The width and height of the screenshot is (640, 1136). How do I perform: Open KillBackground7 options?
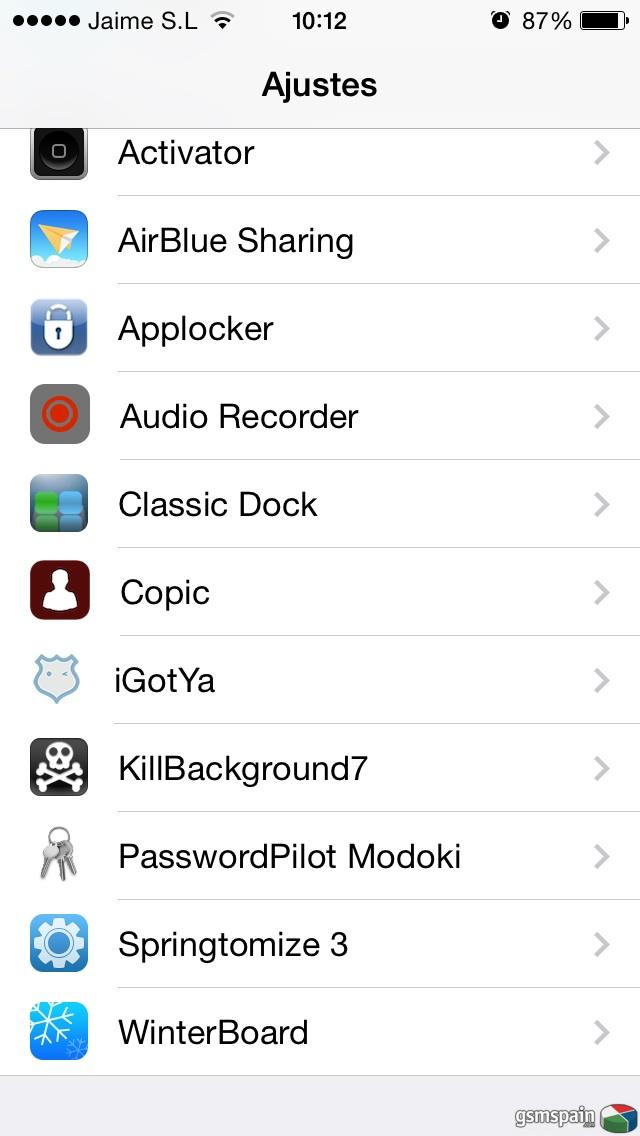click(x=320, y=768)
